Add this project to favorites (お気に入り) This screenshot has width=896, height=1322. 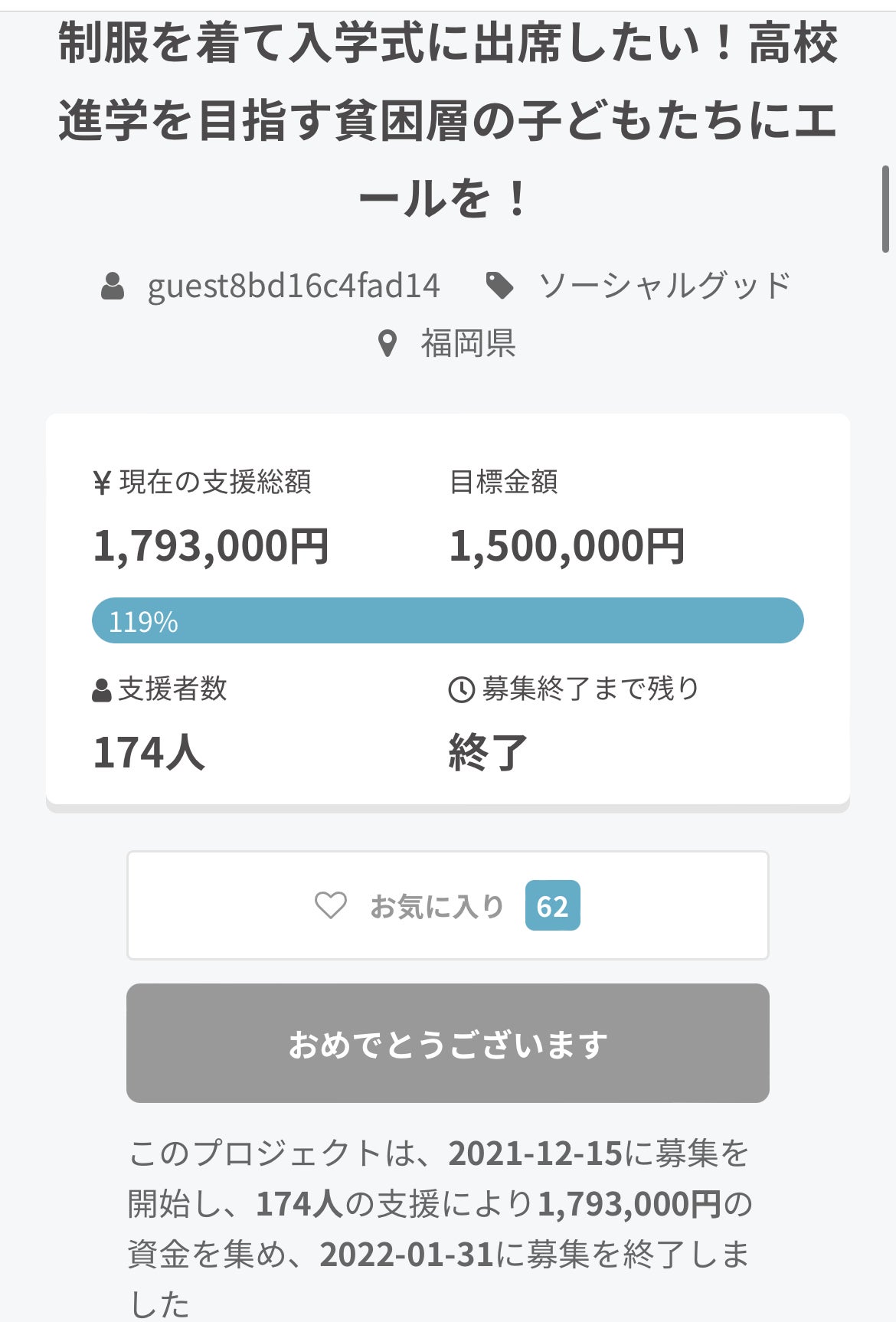click(447, 905)
